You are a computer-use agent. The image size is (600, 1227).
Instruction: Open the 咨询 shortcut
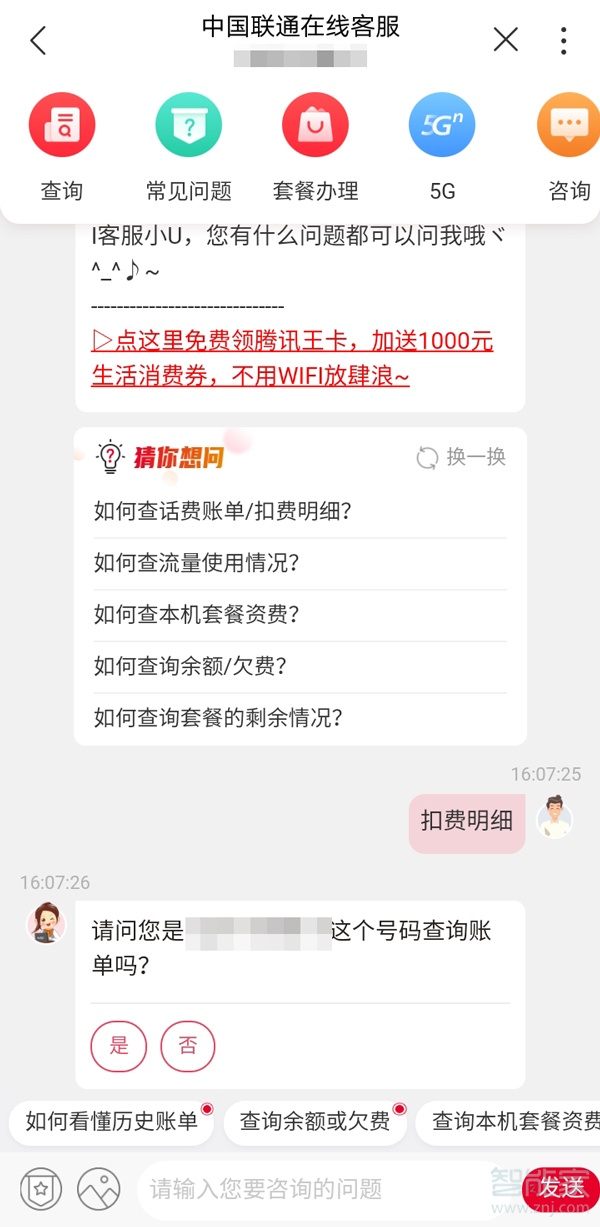click(568, 146)
